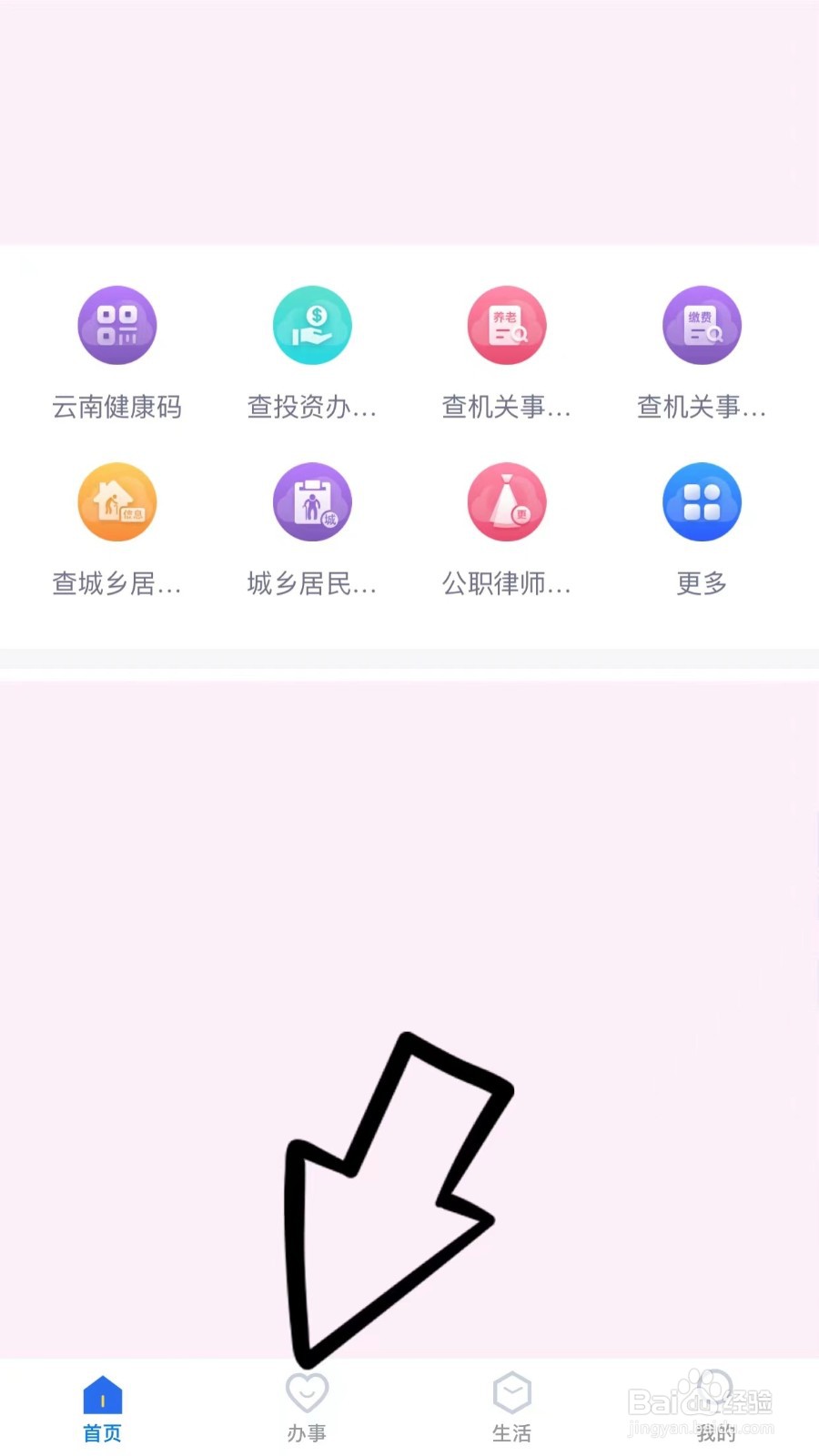Tap the 缴费 payment query icon labeled 查机关事
Image resolution: width=819 pixels, height=1456 pixels.
[x=702, y=325]
